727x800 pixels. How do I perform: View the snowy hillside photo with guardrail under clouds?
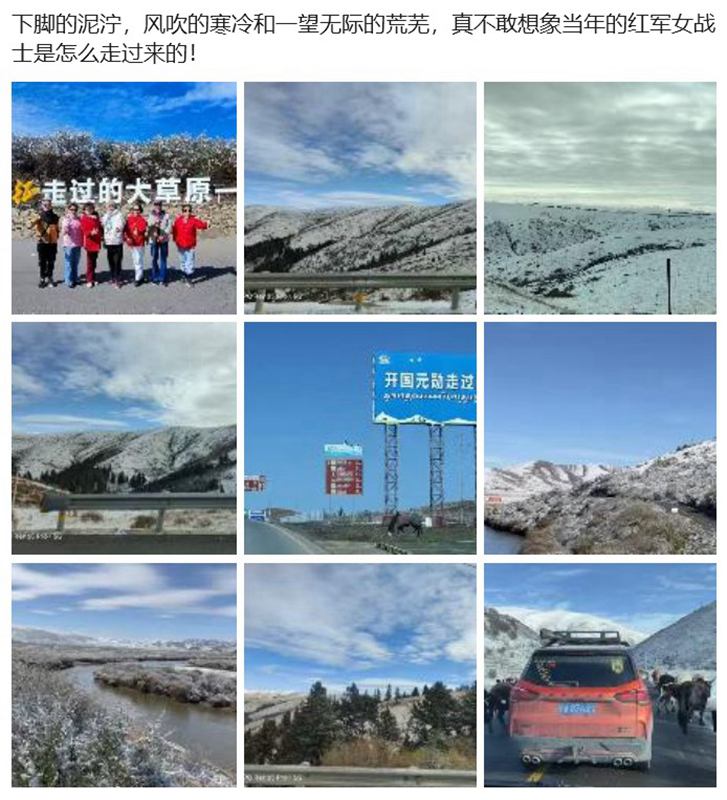pyautogui.click(x=360, y=198)
